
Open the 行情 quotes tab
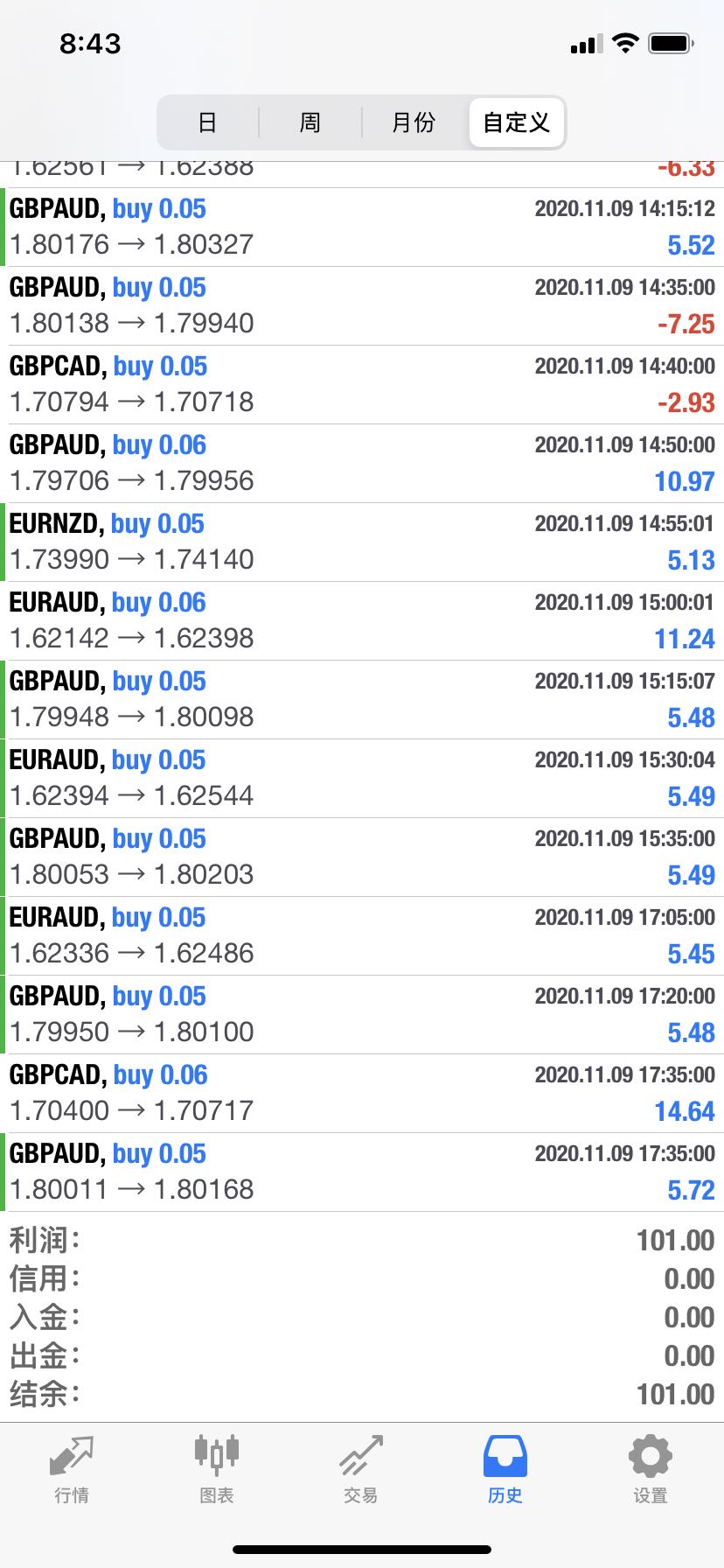[72, 1469]
